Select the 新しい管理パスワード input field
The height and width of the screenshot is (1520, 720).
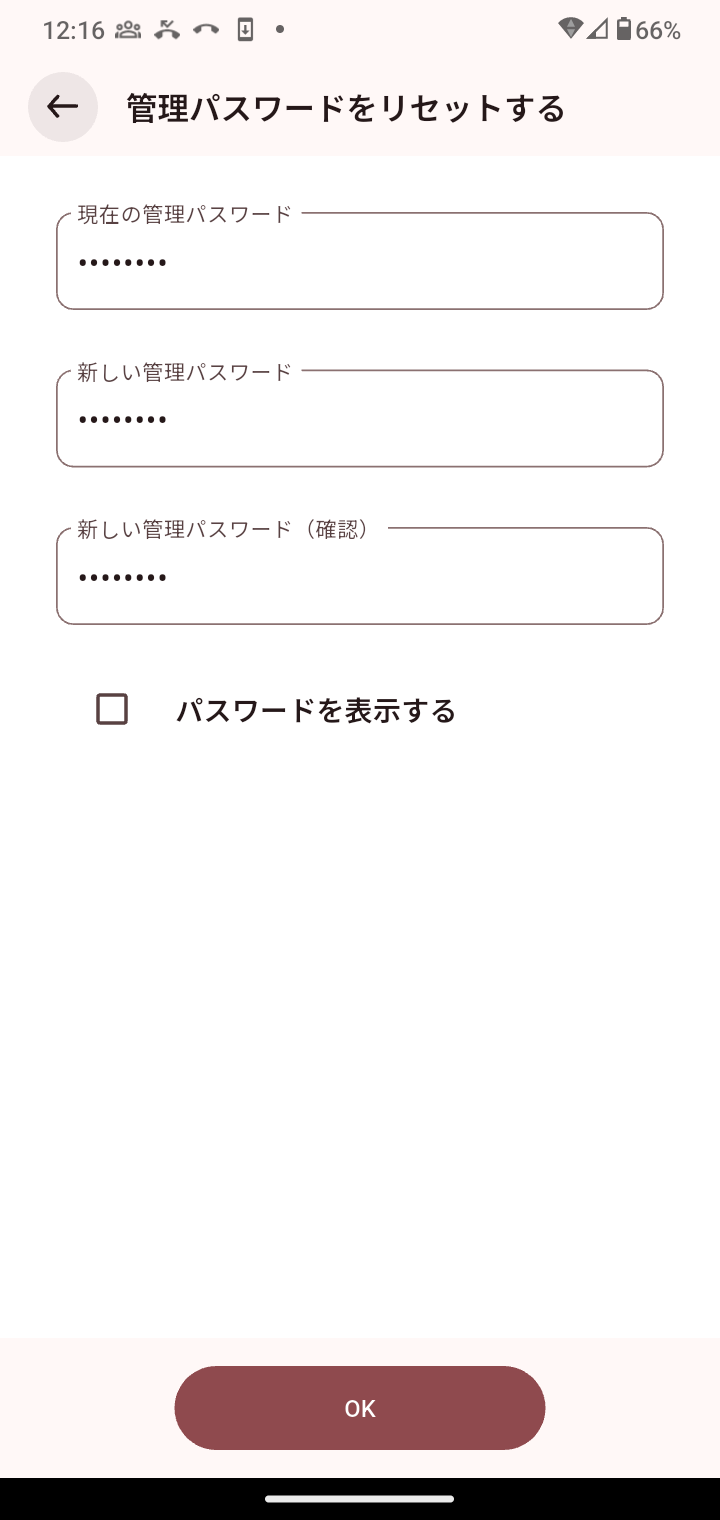tap(360, 418)
